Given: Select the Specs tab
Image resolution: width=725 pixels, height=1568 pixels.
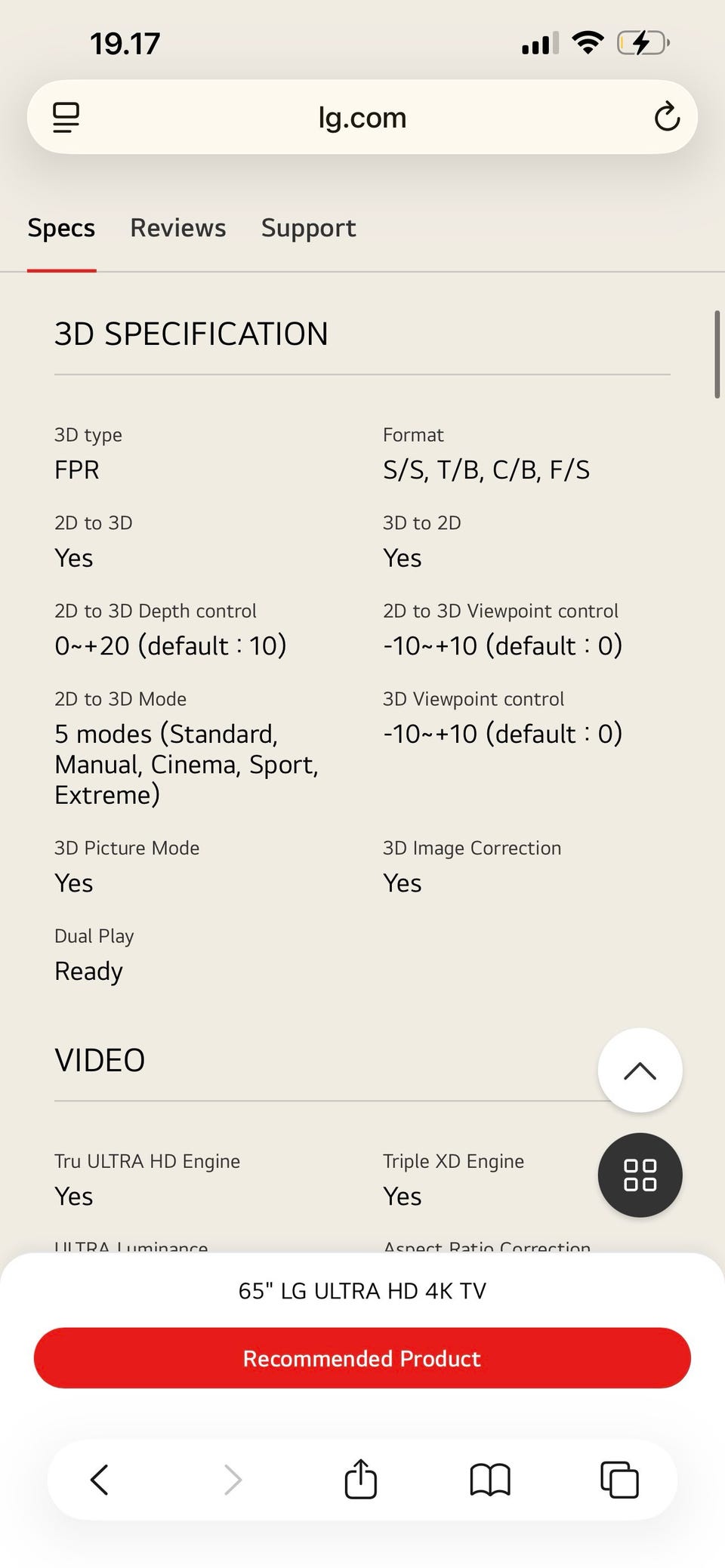Looking at the screenshot, I should pyautogui.click(x=61, y=228).
